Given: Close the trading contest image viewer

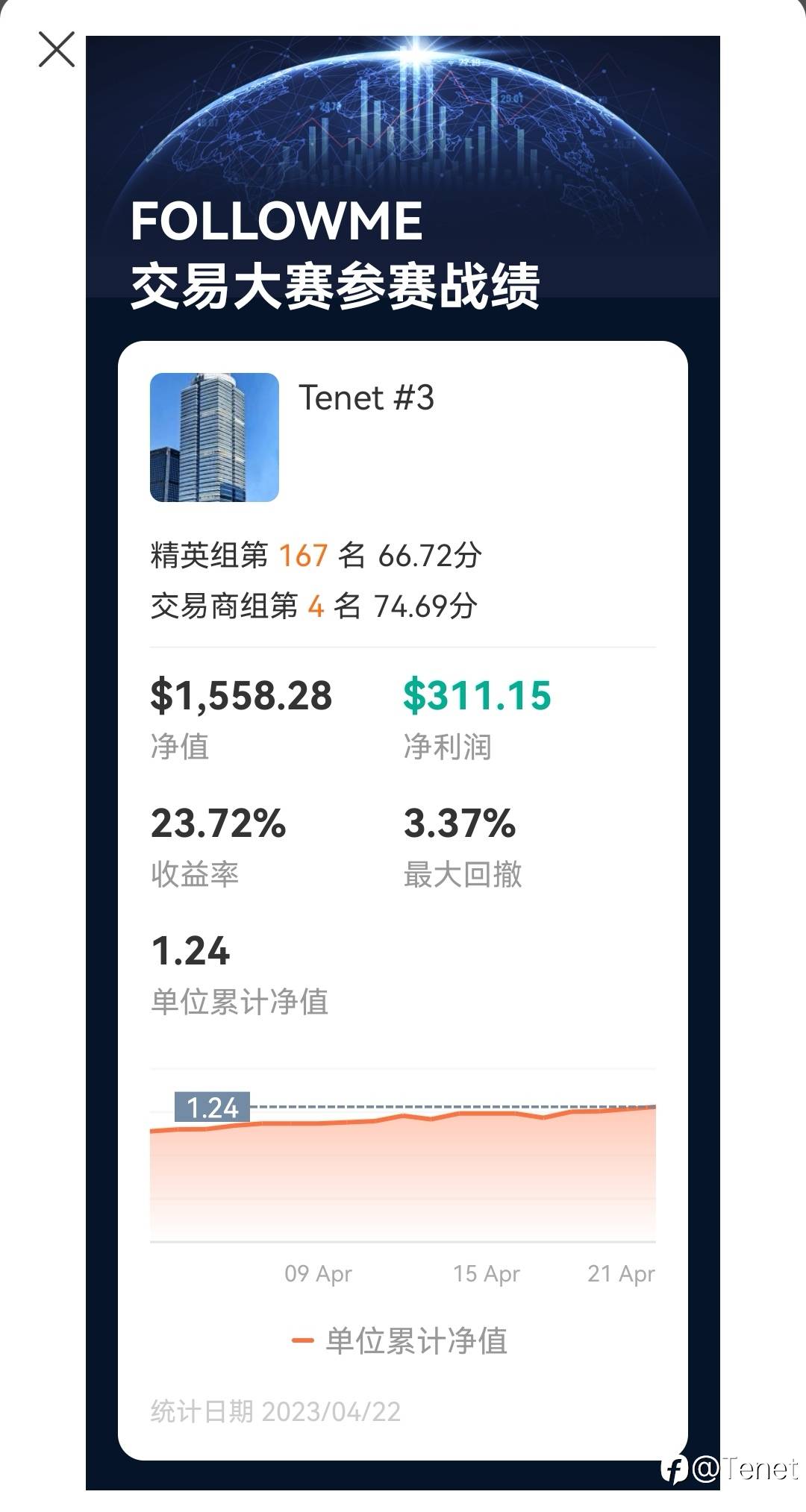Looking at the screenshot, I should (57, 49).
